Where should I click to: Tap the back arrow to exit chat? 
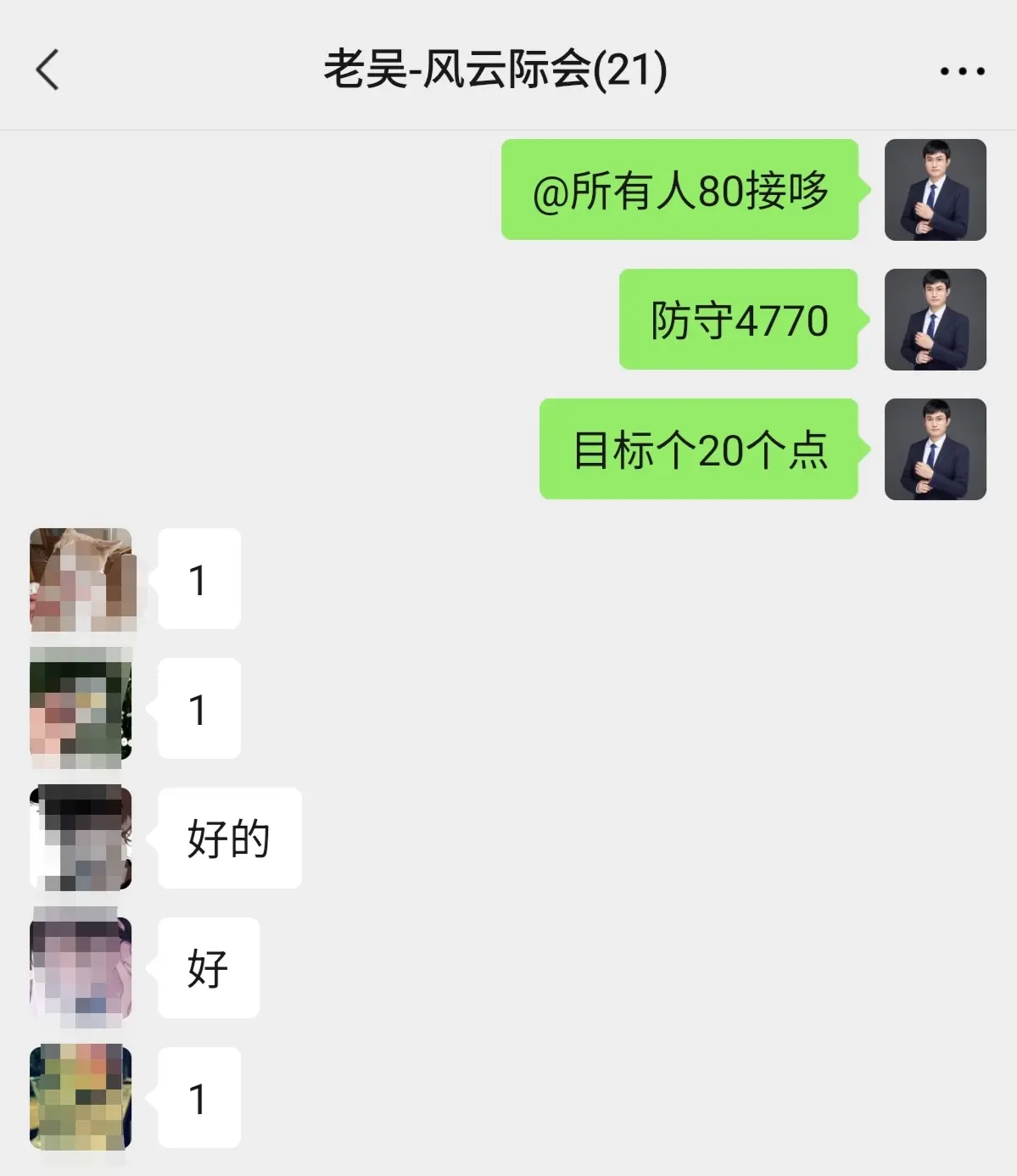click(x=48, y=70)
